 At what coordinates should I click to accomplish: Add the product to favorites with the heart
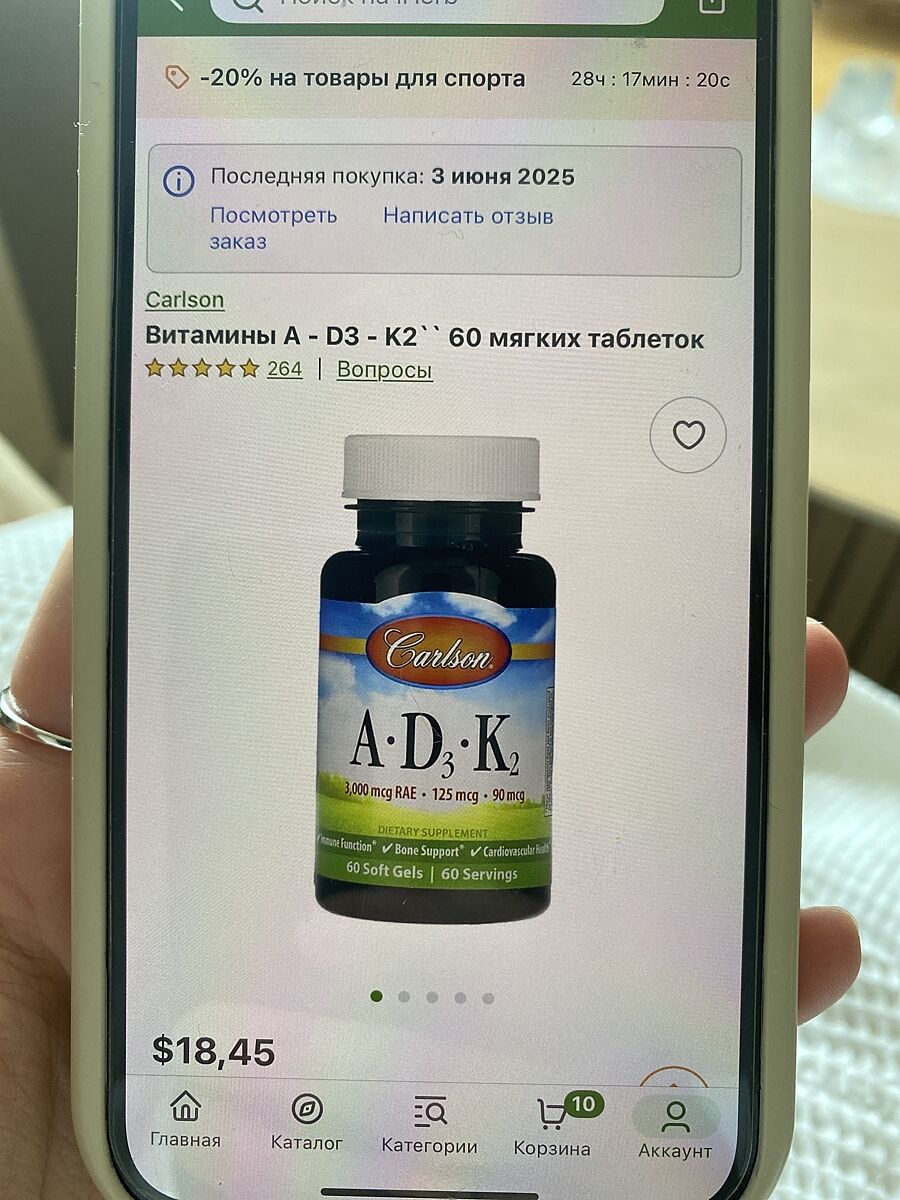coord(688,435)
